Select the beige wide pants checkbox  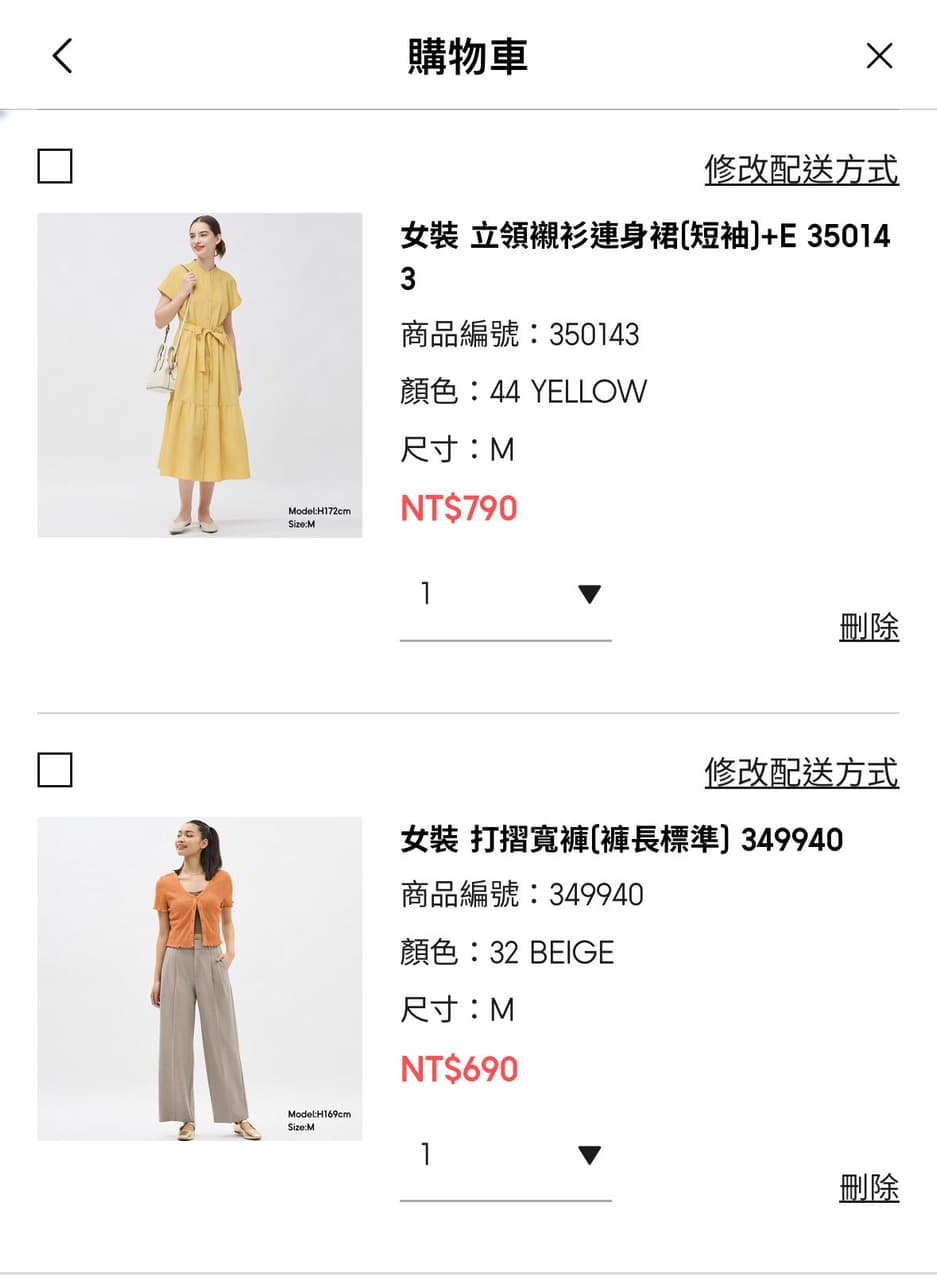[x=55, y=770]
